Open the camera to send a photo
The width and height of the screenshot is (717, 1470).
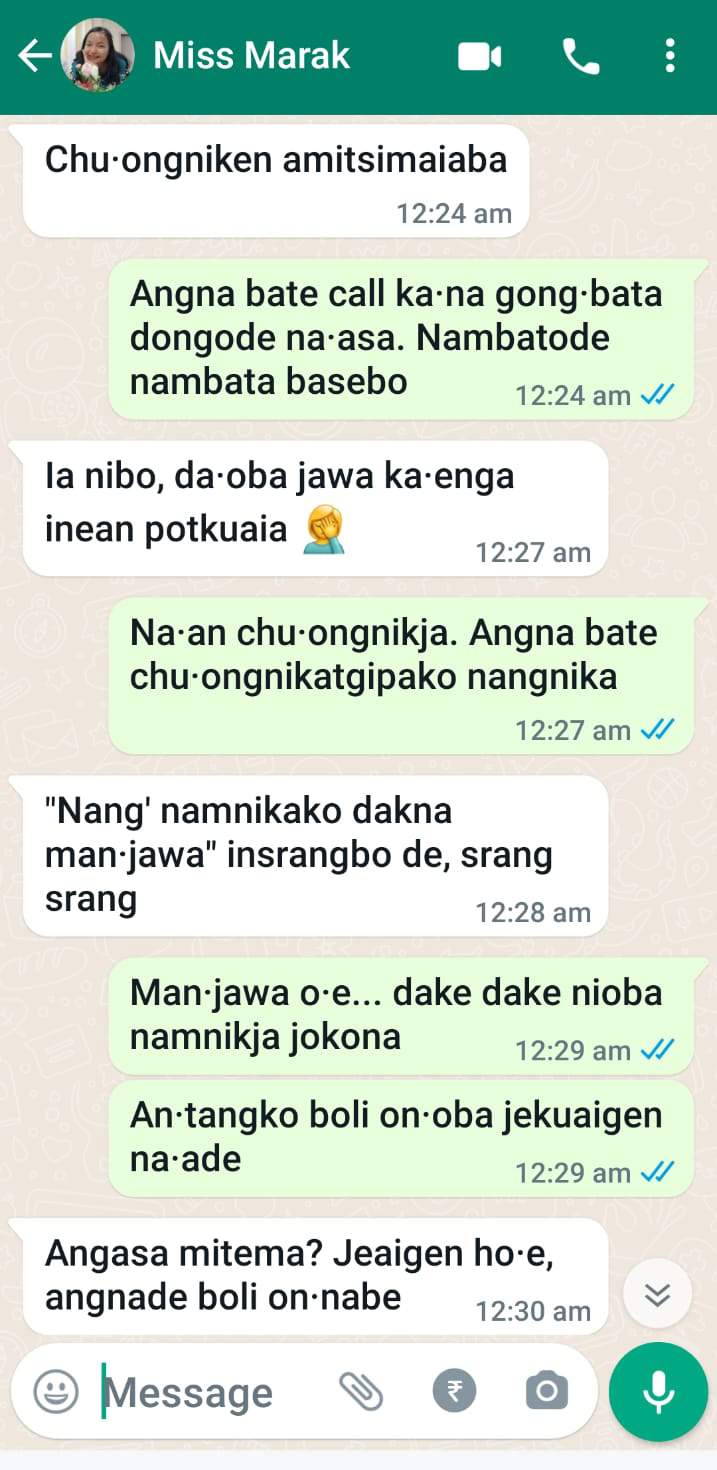(x=546, y=1391)
